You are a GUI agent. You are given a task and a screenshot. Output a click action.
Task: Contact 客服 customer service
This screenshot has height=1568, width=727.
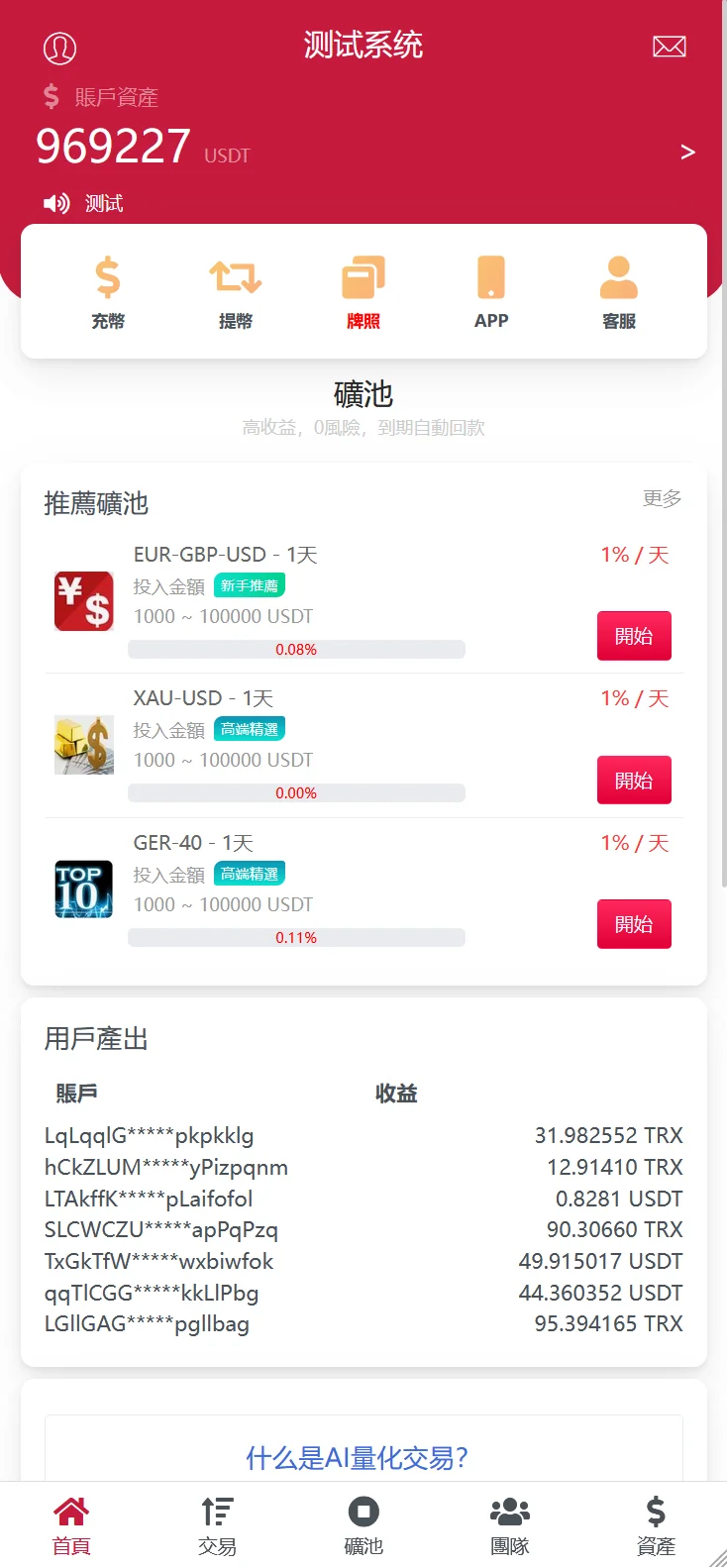[x=619, y=292]
